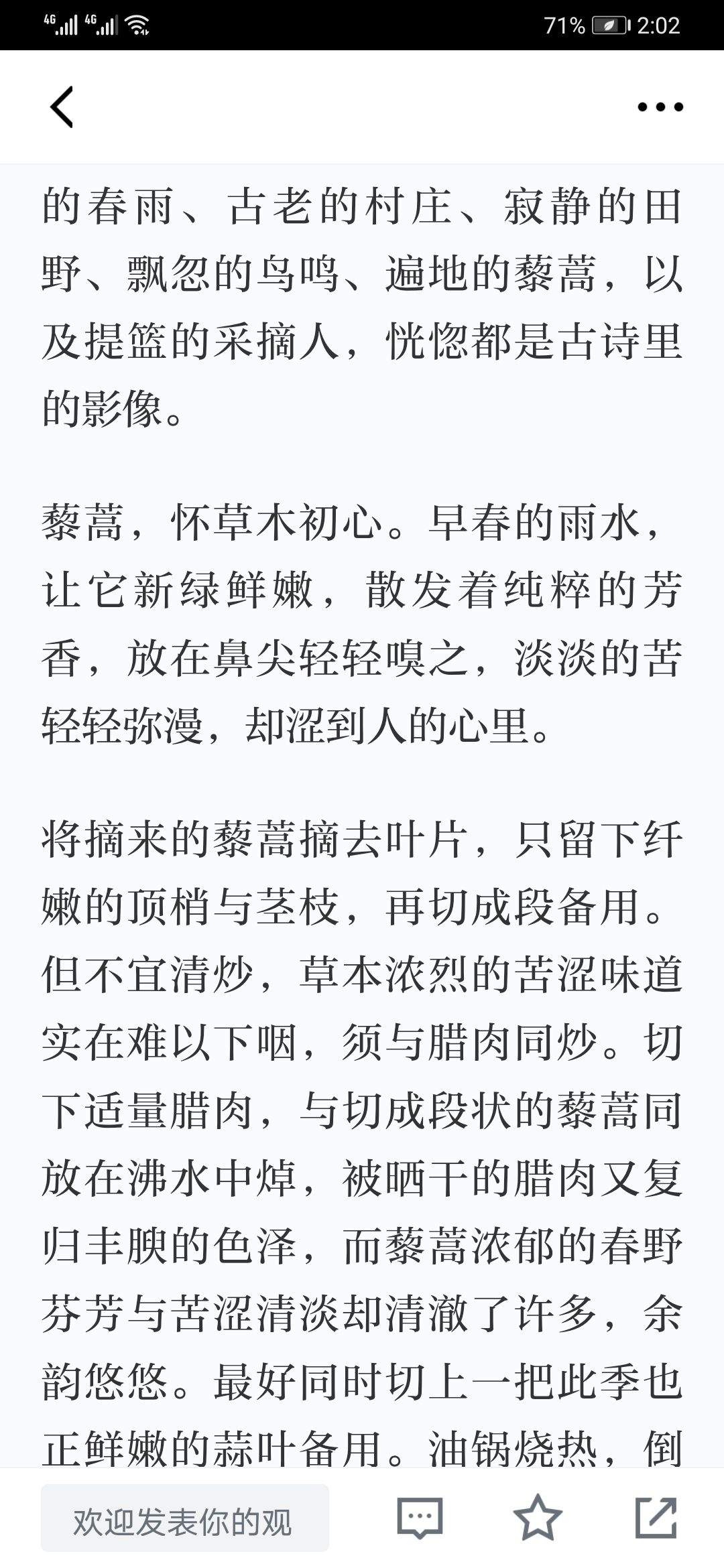Open the comments bubble icon
The width and height of the screenshot is (724, 1568).
click(x=420, y=1518)
